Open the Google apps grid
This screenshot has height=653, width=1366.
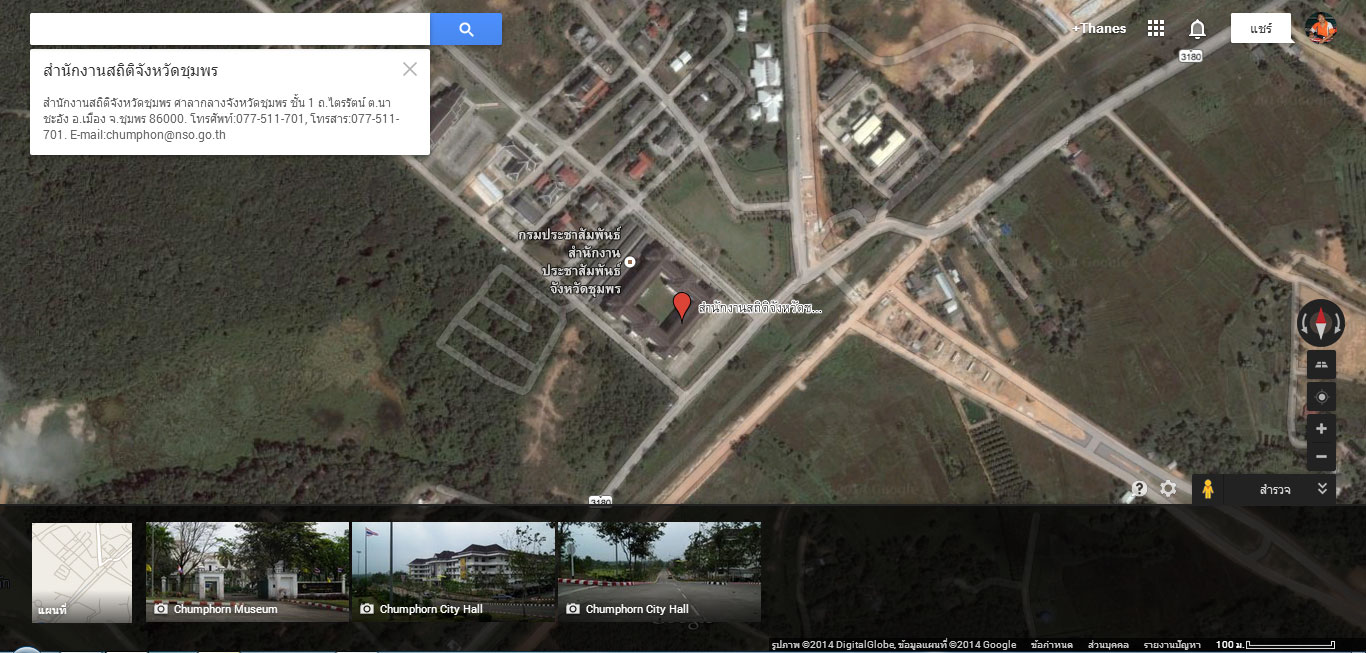point(1156,28)
